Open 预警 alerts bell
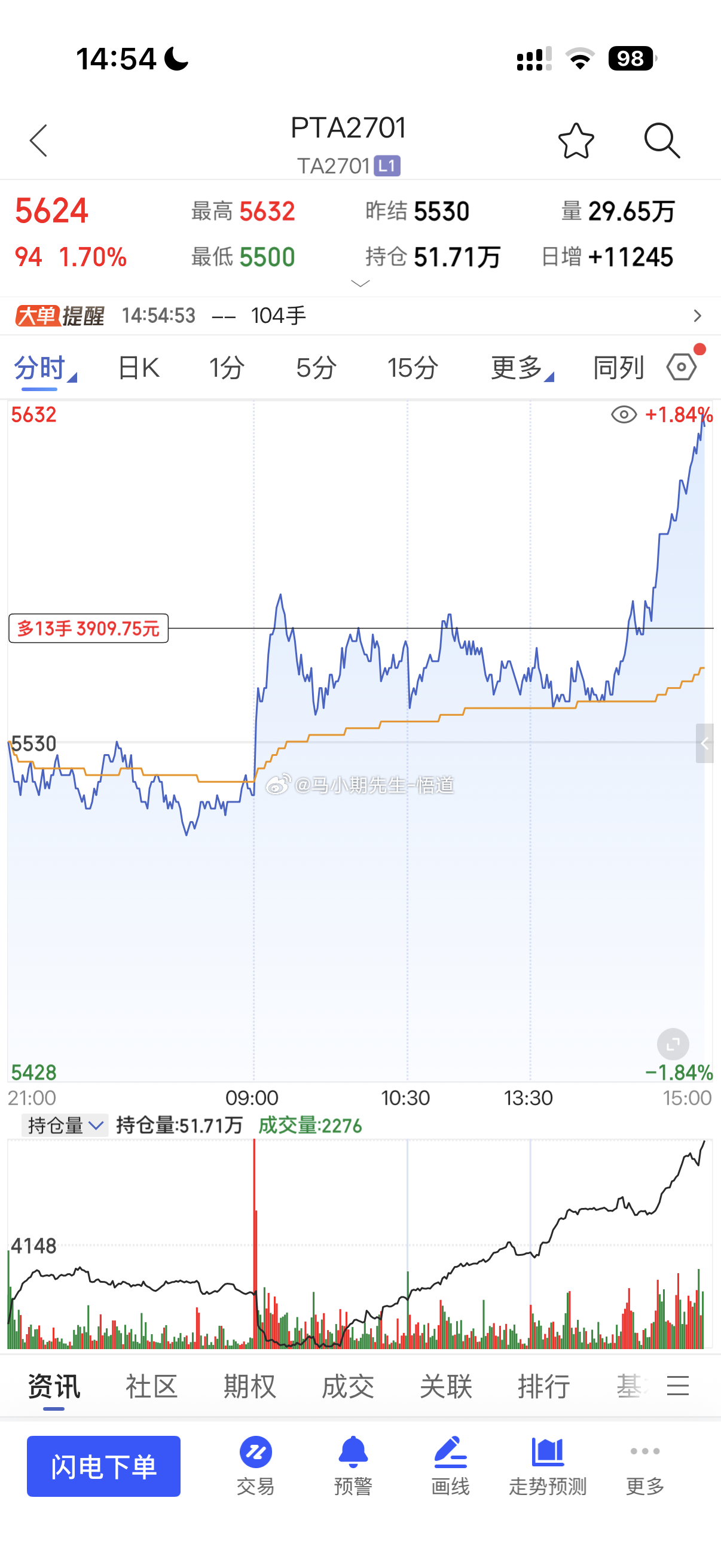Screen dimensions: 721x1568 coord(353,1466)
